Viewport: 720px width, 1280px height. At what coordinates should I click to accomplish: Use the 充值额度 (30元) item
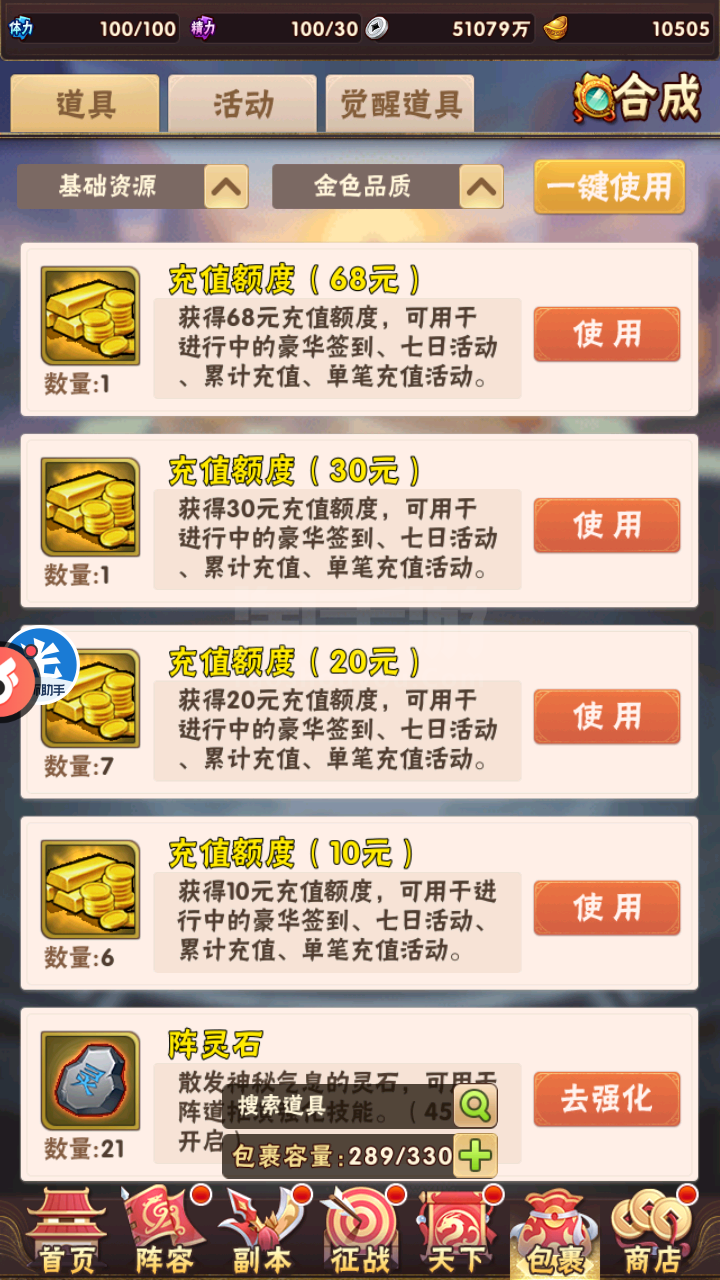tap(607, 525)
